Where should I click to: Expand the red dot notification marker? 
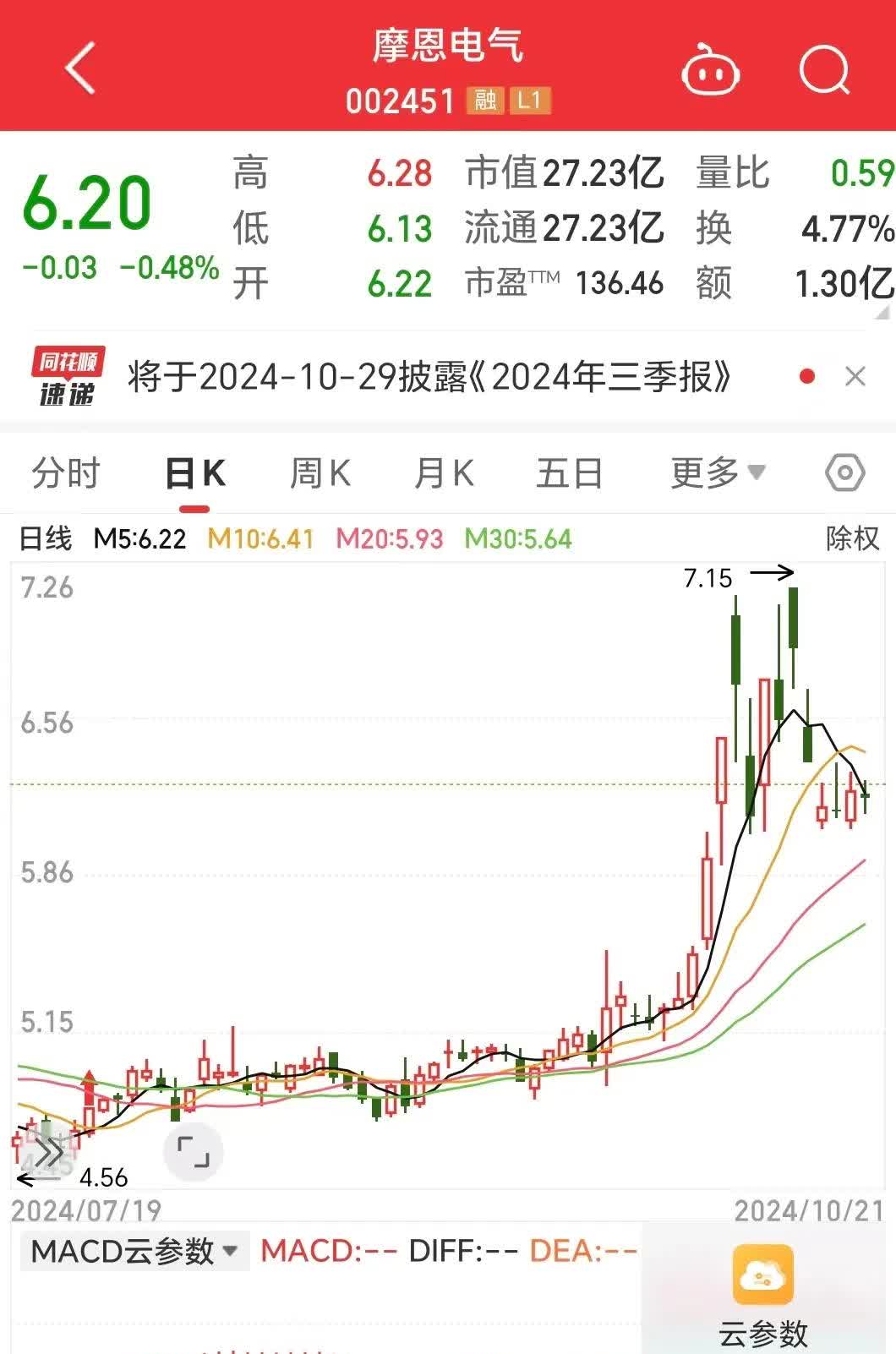coord(807,375)
